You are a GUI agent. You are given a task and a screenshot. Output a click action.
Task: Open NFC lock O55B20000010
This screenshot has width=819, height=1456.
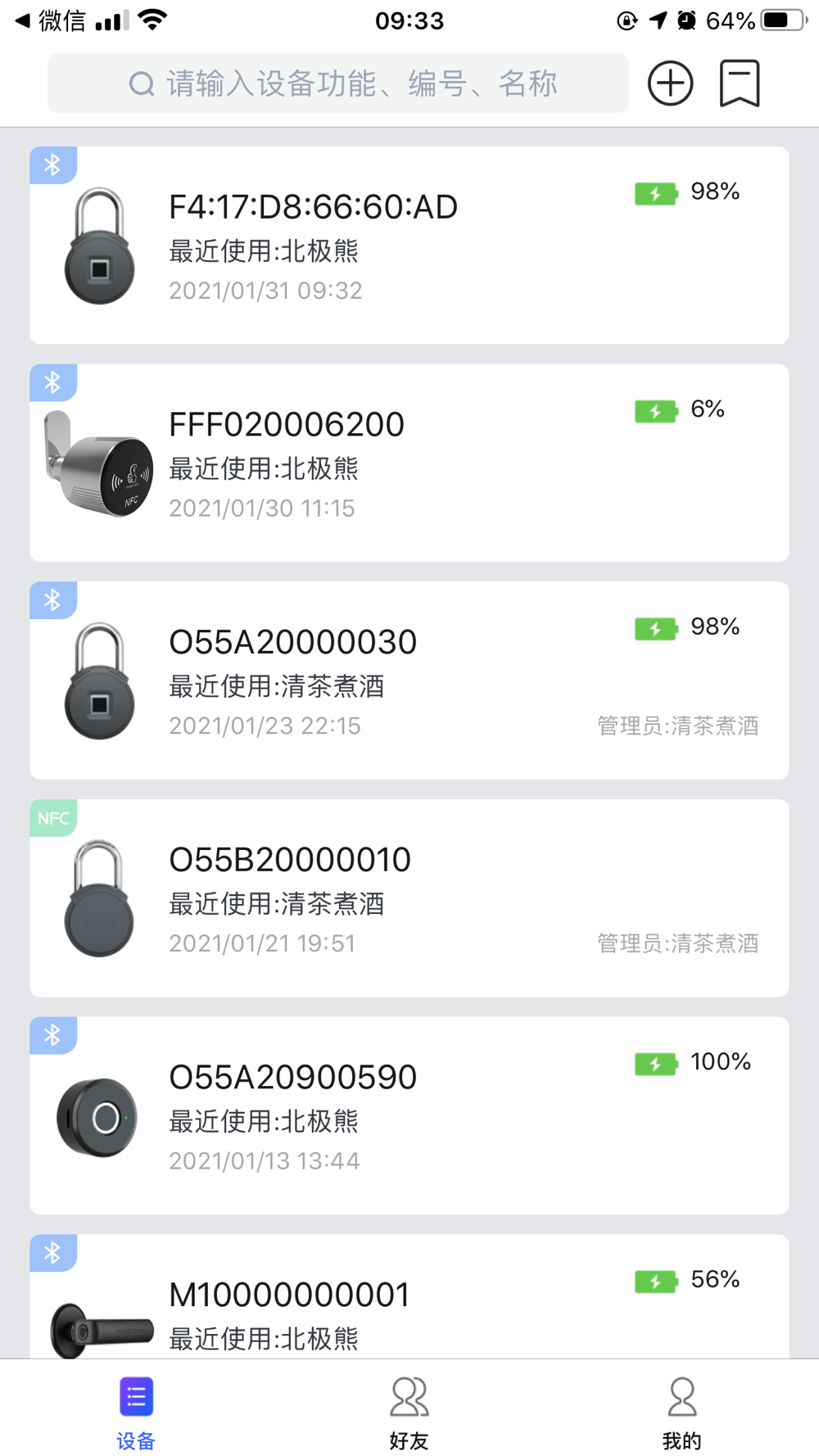click(409, 898)
